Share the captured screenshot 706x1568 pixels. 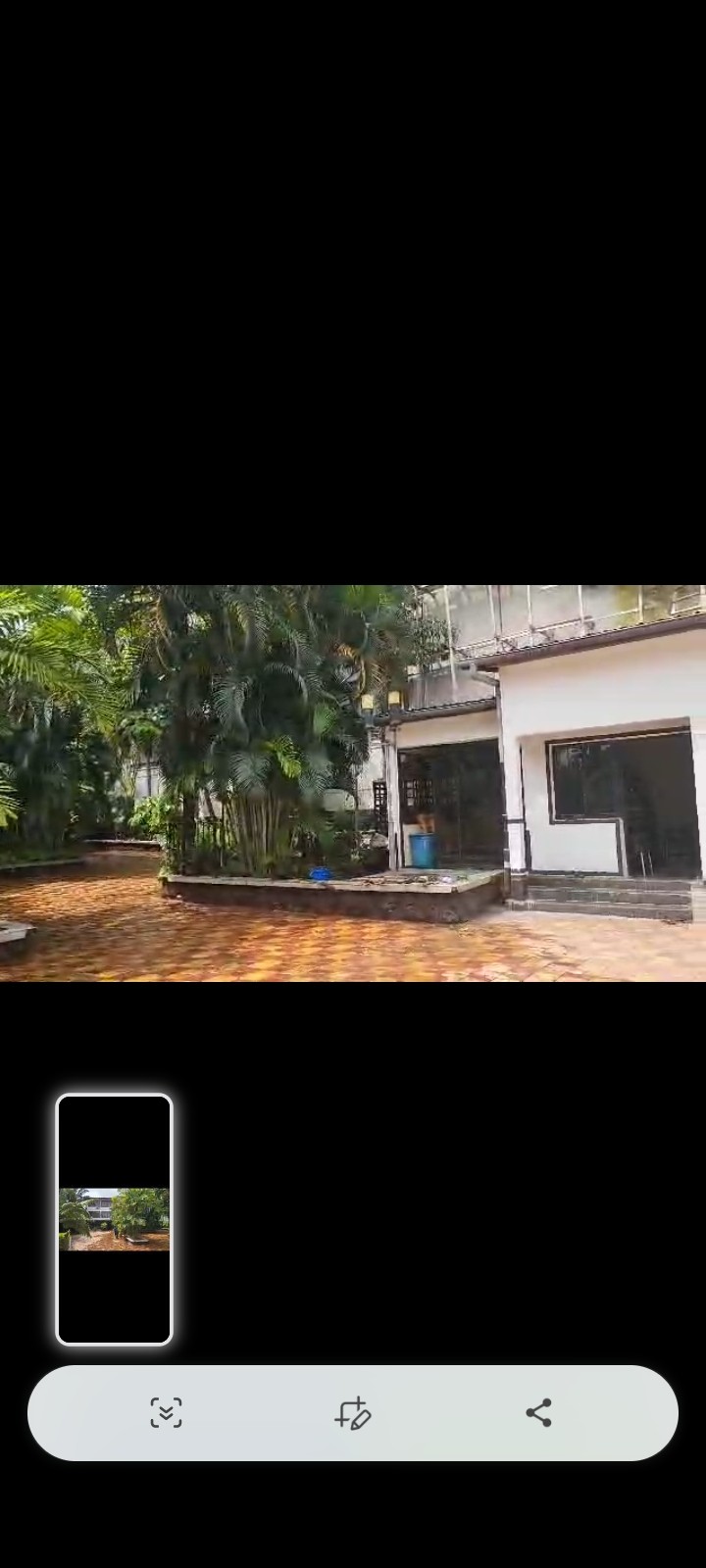click(x=538, y=1412)
